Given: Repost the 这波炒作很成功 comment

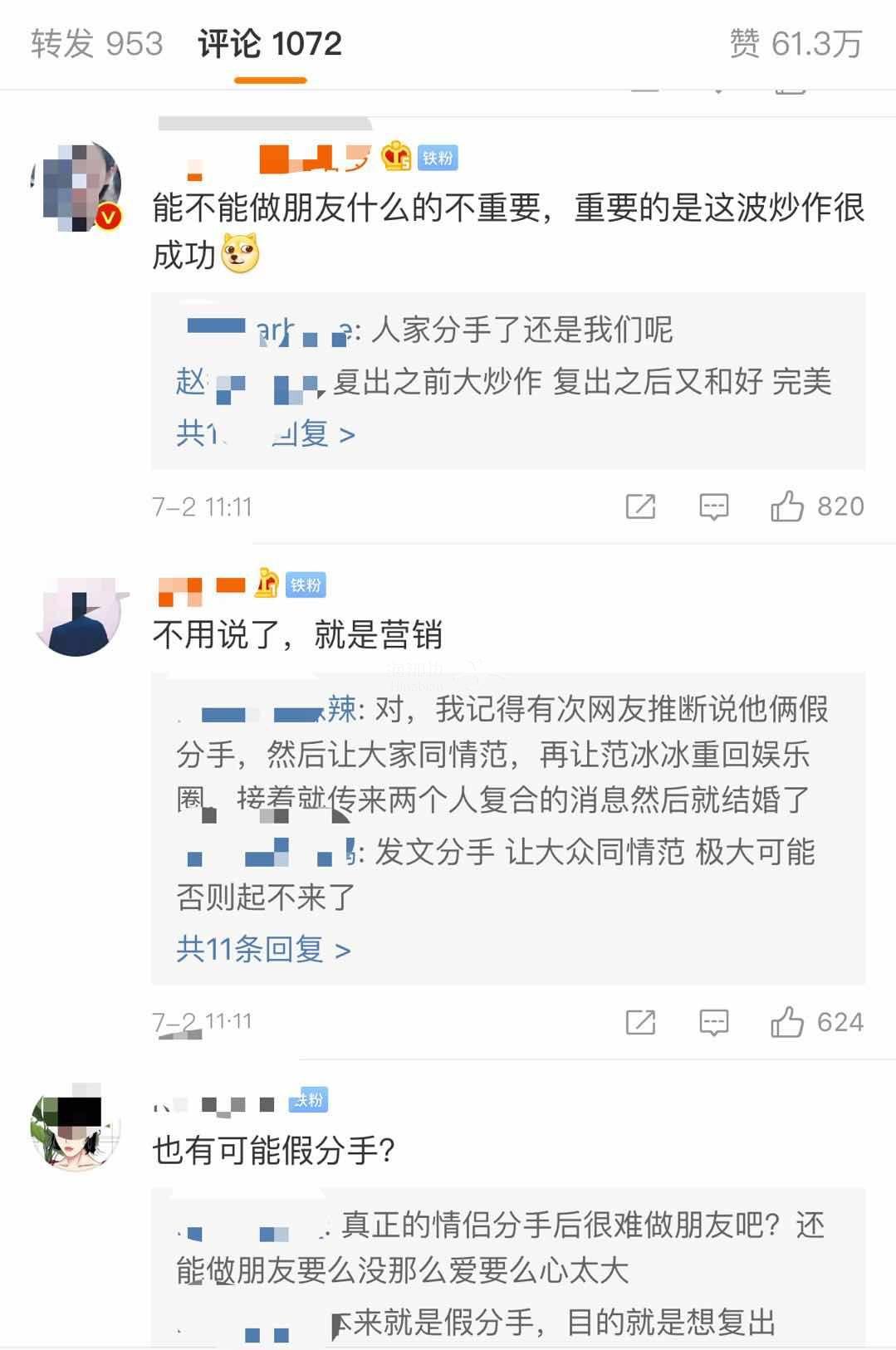Looking at the screenshot, I should pyautogui.click(x=640, y=506).
